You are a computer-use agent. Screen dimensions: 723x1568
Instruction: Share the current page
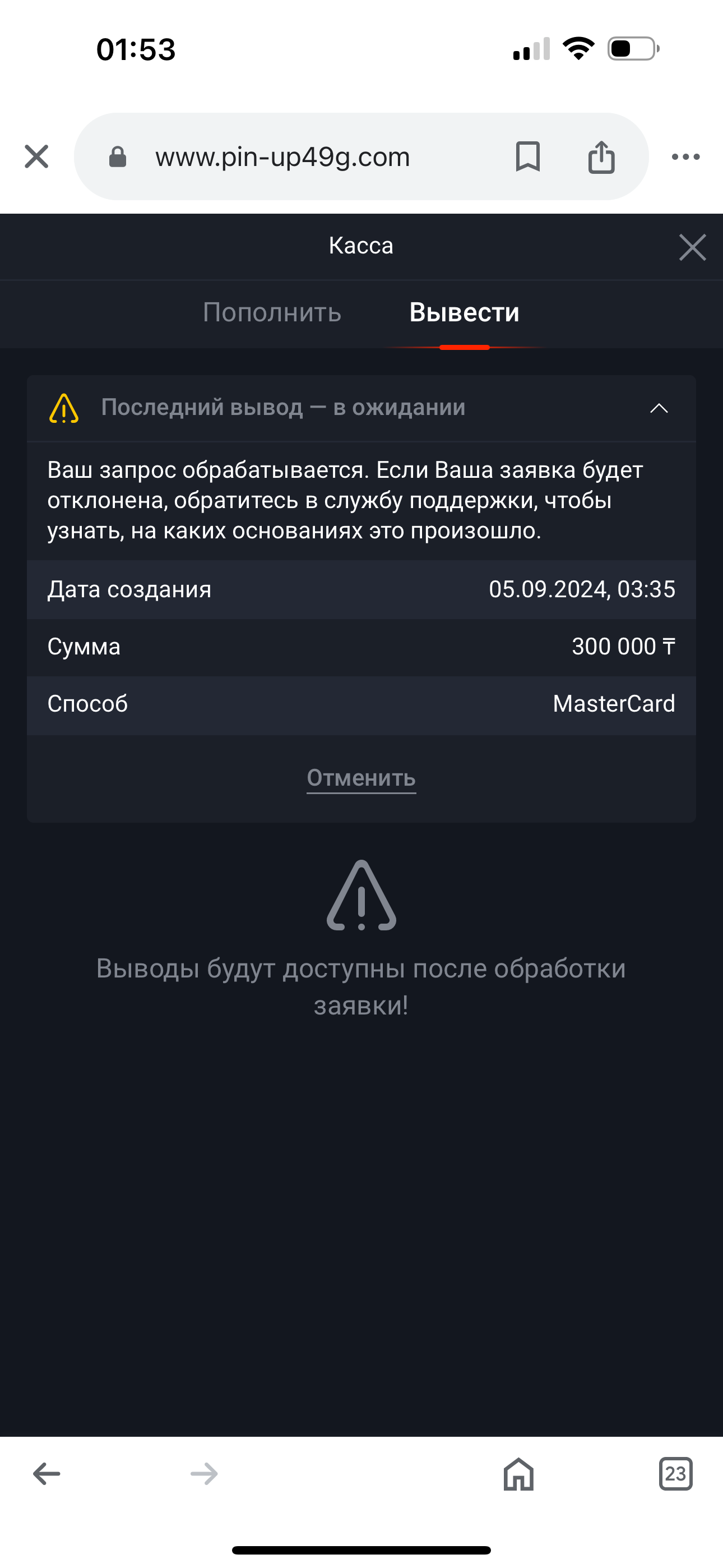pos(601,156)
